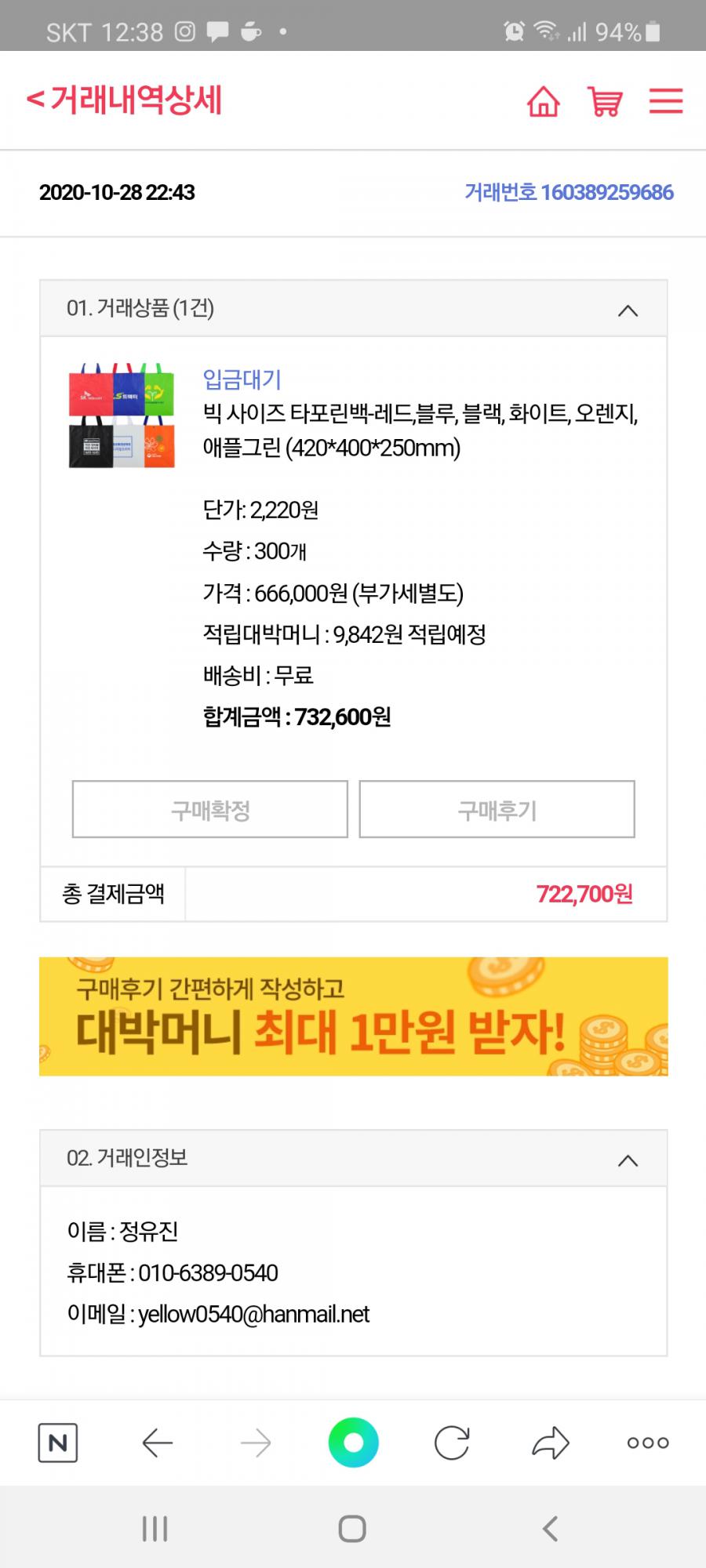The height and width of the screenshot is (1568, 706).
Task: Tap the green circle browser button
Action: coord(353,1443)
